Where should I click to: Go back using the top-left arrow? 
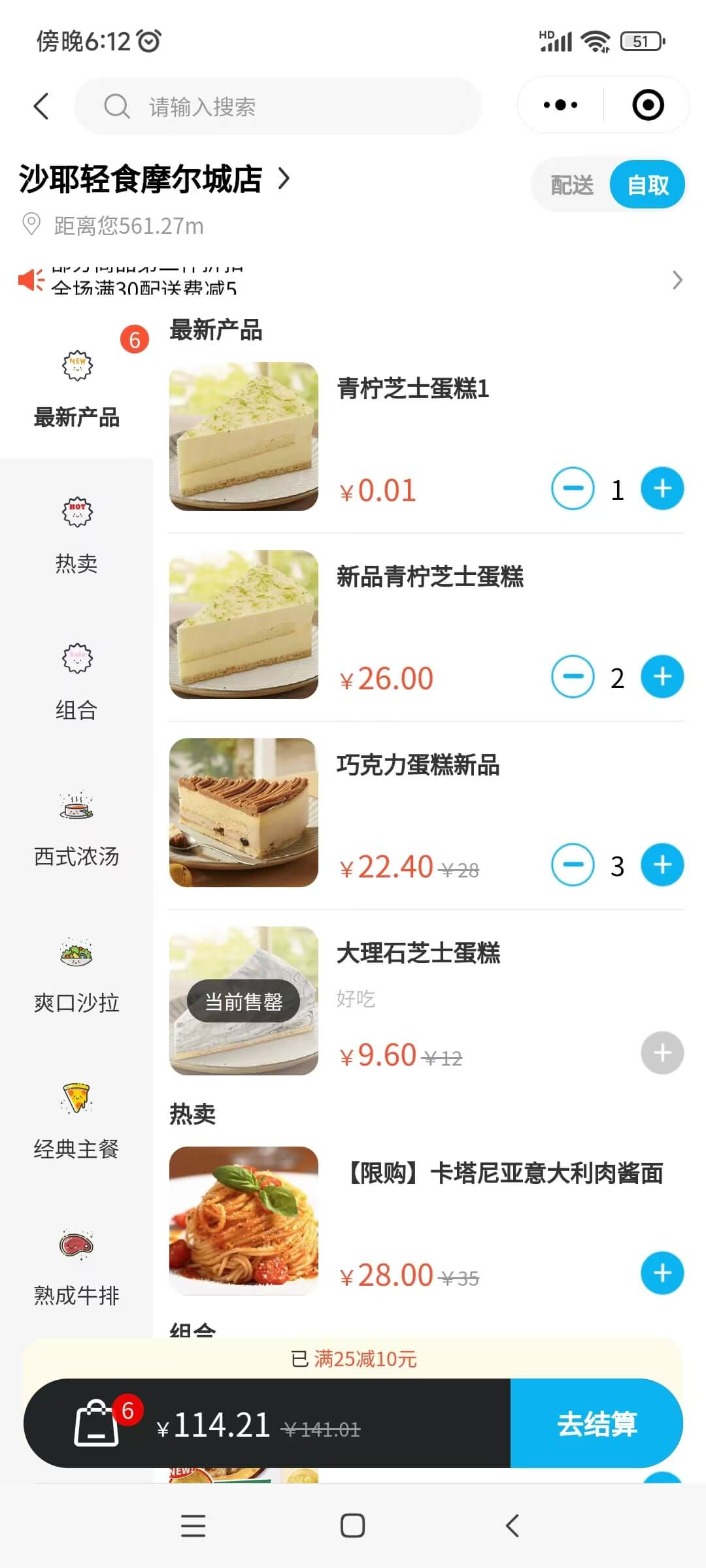point(42,106)
